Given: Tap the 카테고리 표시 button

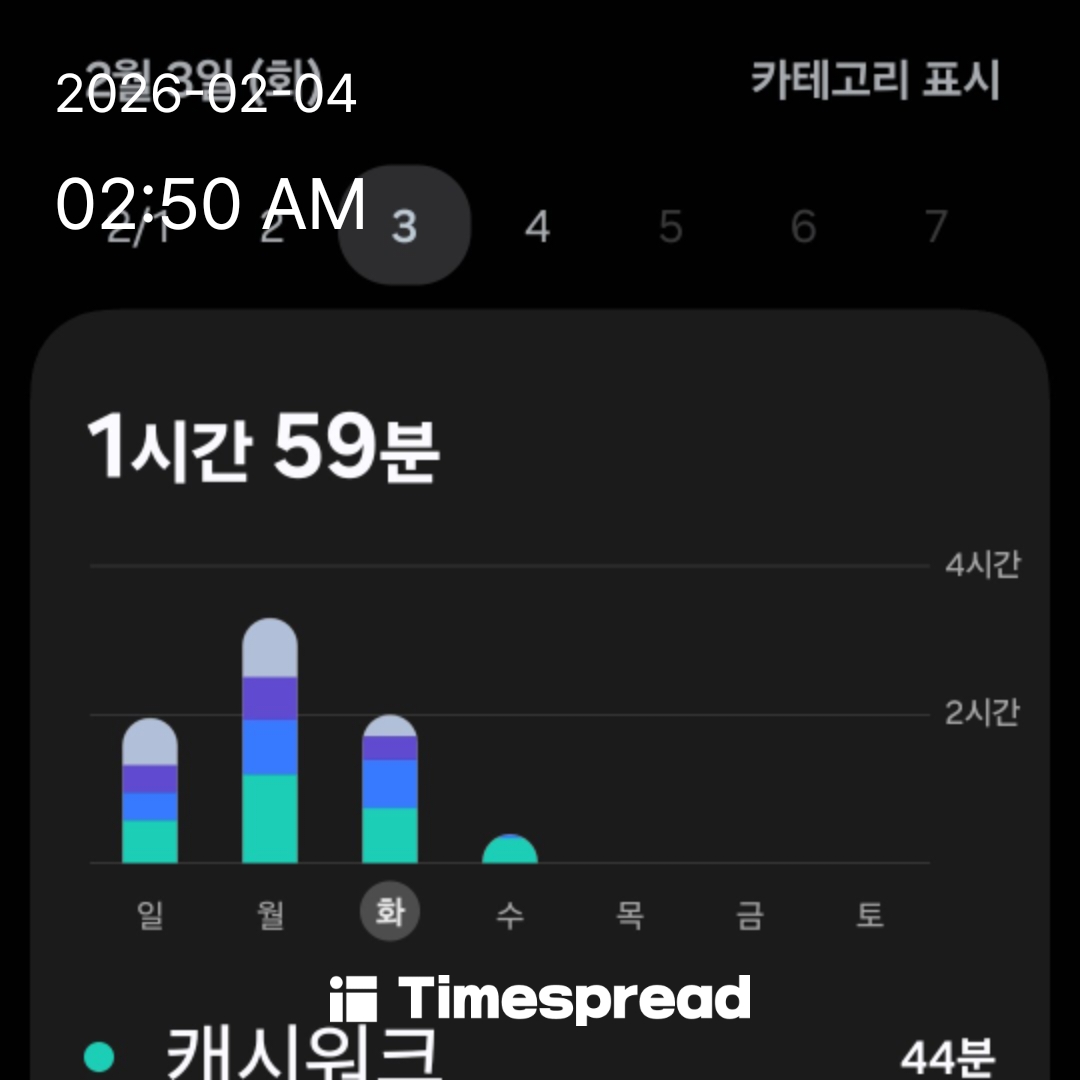Looking at the screenshot, I should (x=875, y=80).
